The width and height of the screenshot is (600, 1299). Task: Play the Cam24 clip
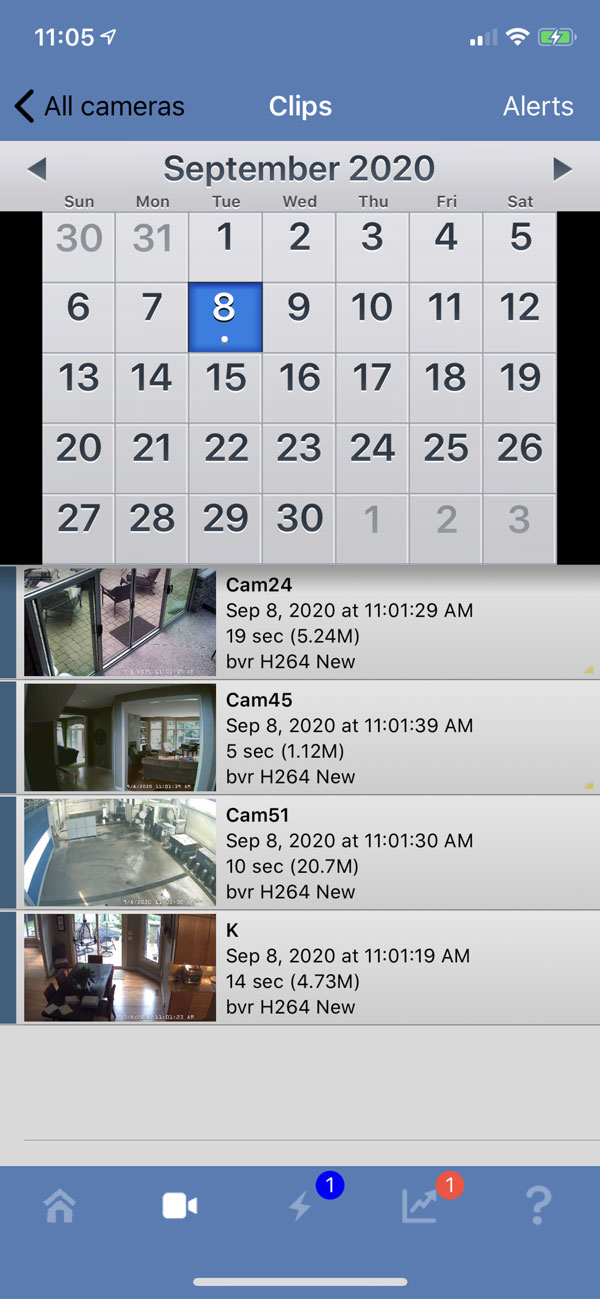[x=300, y=622]
